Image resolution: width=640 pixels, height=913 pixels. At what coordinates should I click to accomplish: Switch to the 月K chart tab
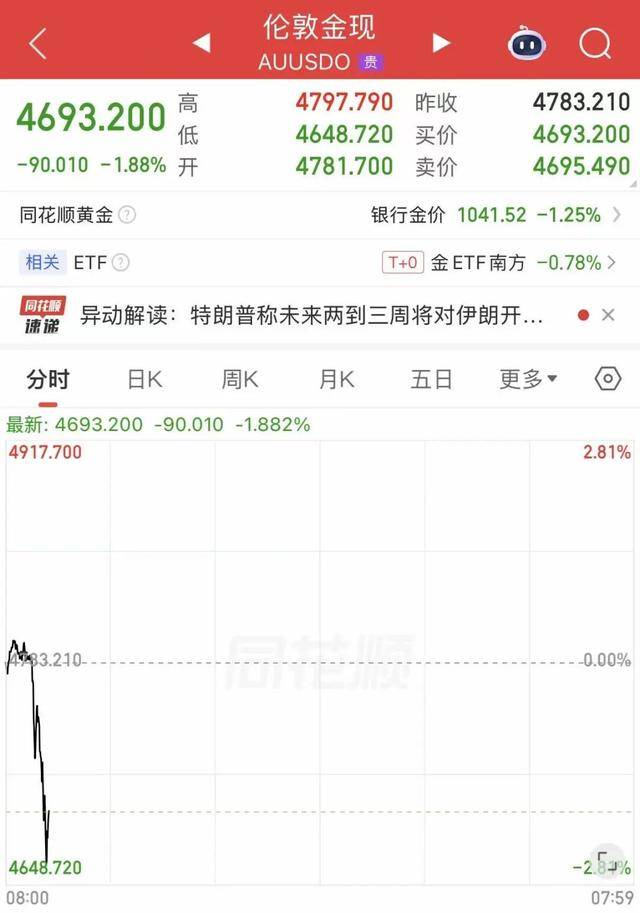click(x=336, y=379)
